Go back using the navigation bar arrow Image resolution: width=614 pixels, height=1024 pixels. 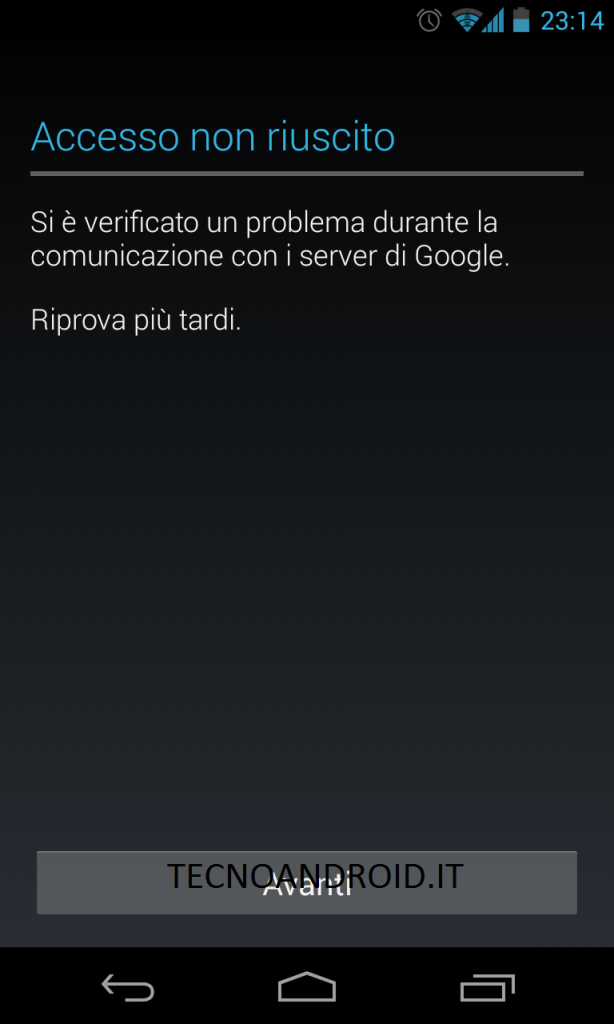pos(128,988)
